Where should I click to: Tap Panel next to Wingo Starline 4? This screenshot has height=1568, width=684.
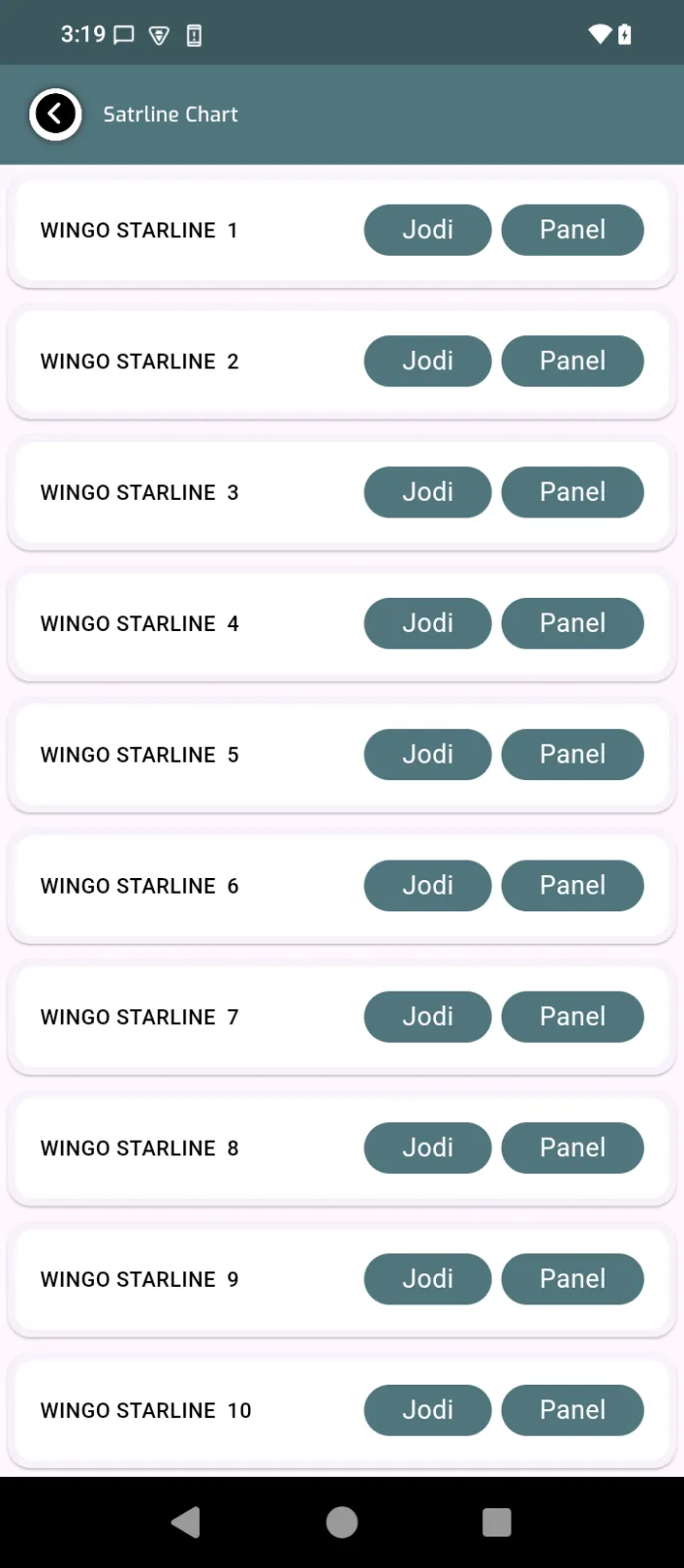click(x=572, y=623)
